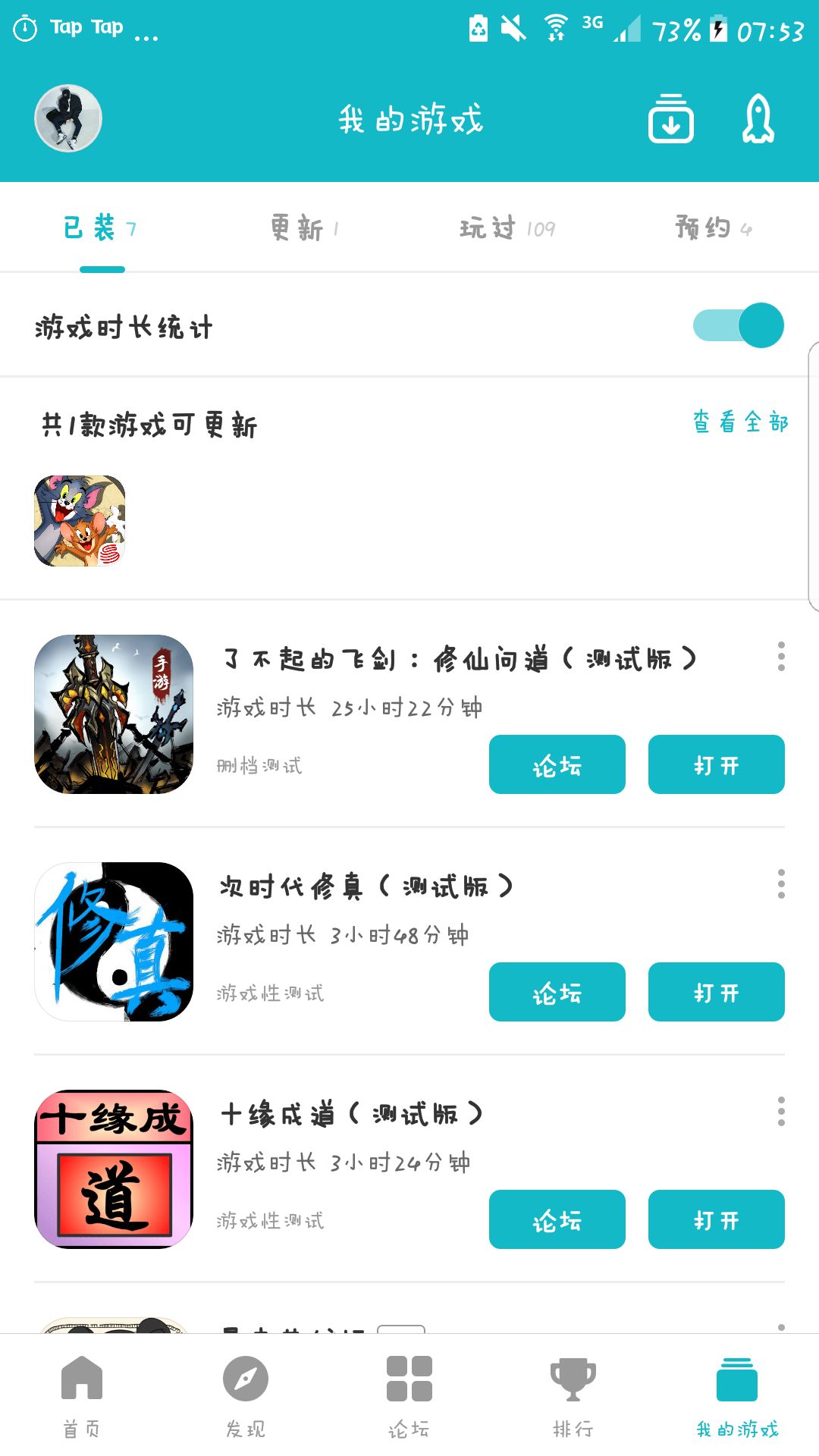819x1456 pixels.
Task: Go to the 首页 tab
Action: pos(82,1397)
